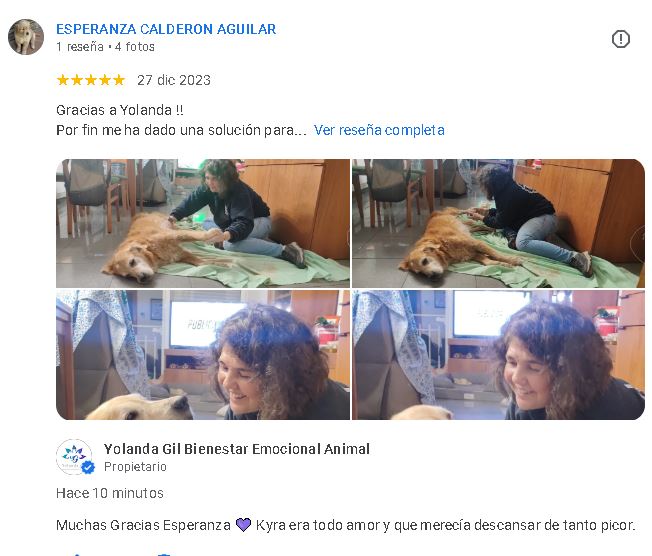
Task: Report this review with the flag icon
Action: coord(620,39)
